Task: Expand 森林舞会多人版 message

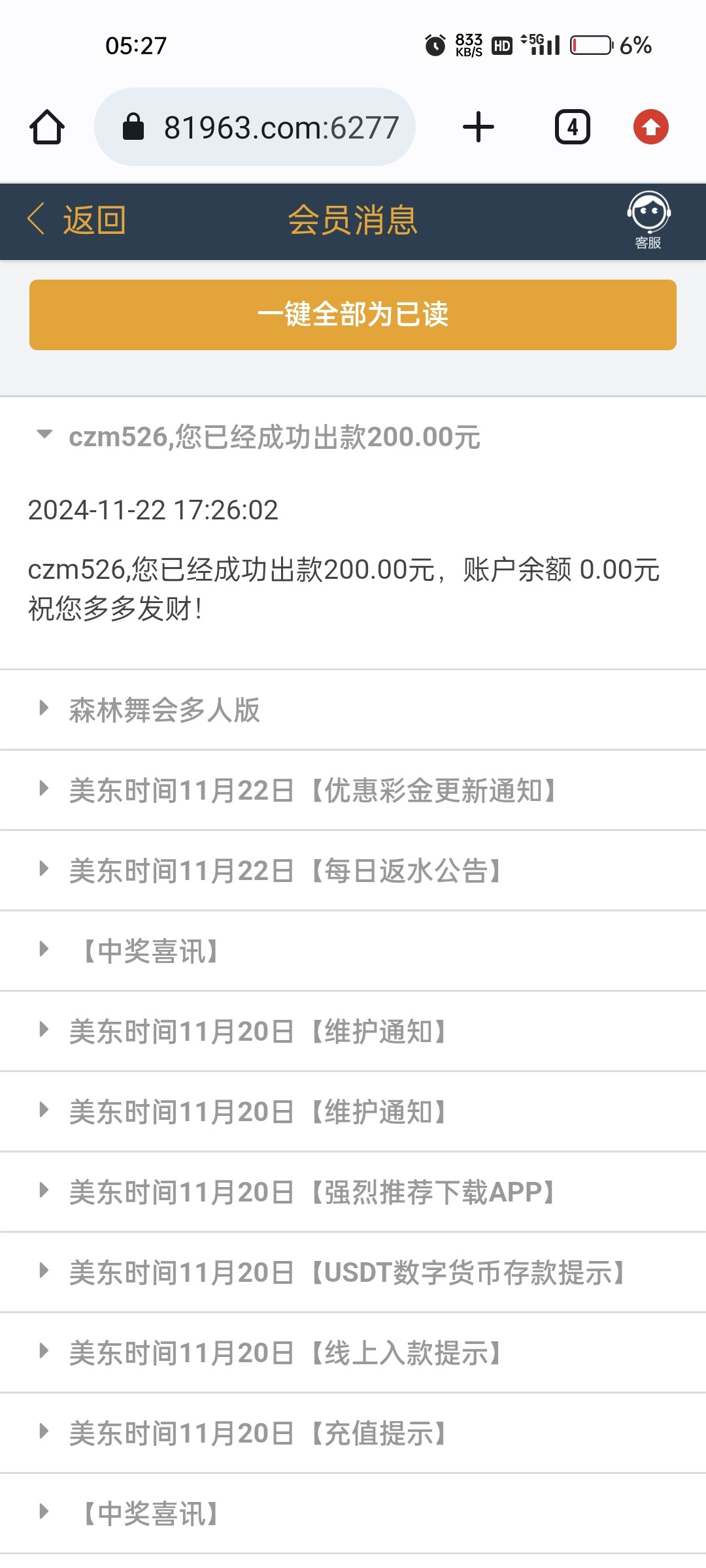Action: click(353, 710)
